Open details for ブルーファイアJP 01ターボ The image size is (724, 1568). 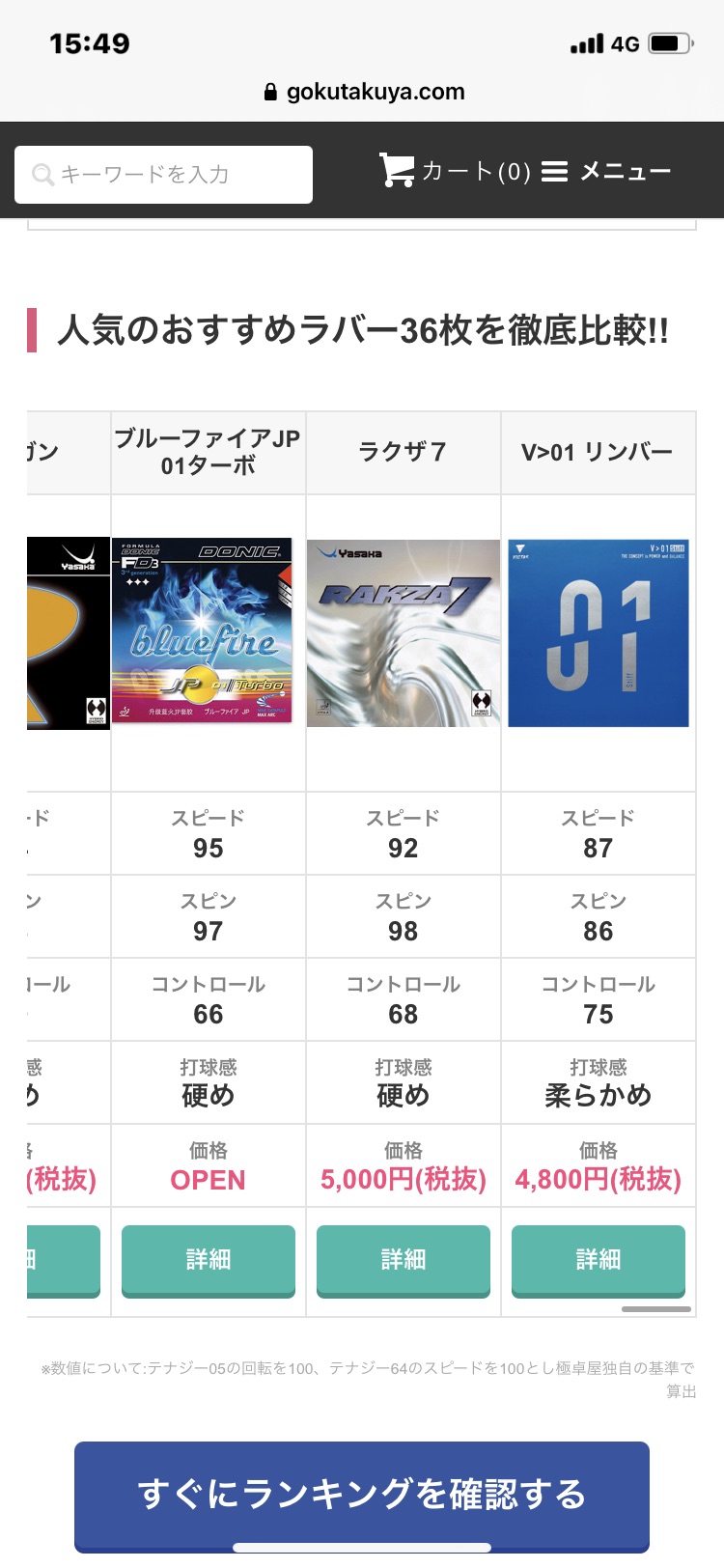[x=209, y=1260]
